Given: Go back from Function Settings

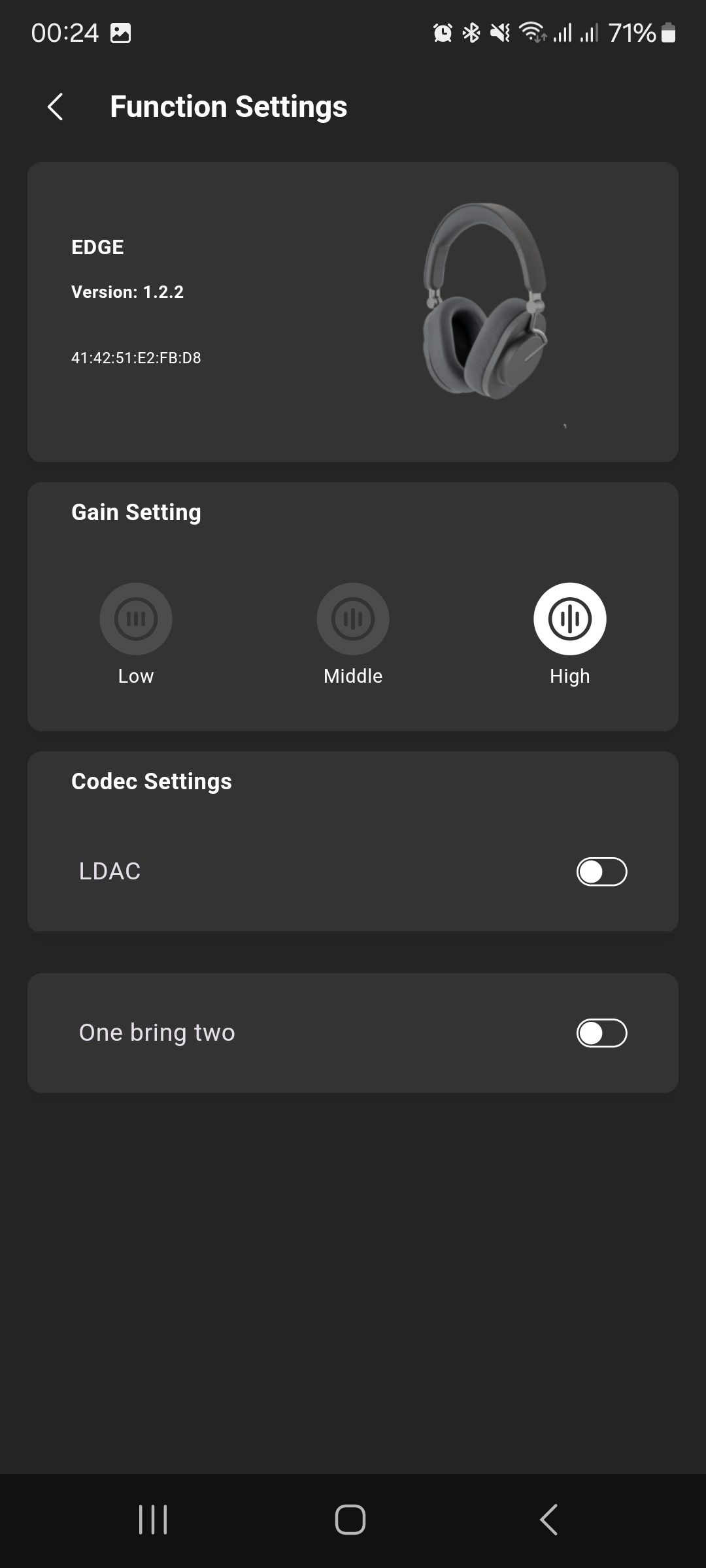Looking at the screenshot, I should (x=56, y=106).
